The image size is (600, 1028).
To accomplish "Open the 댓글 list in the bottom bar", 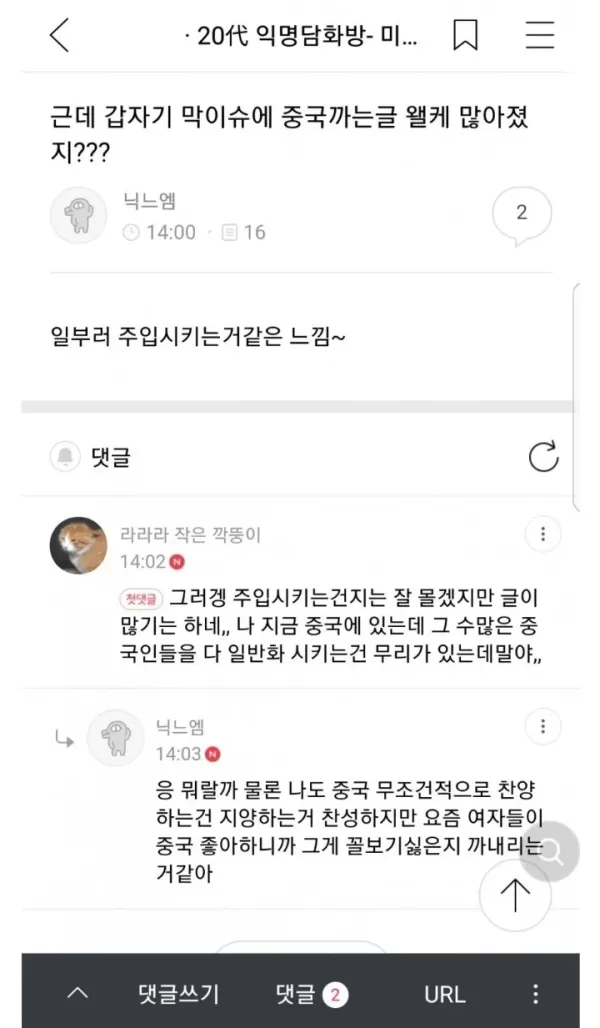I will click(x=310, y=994).
